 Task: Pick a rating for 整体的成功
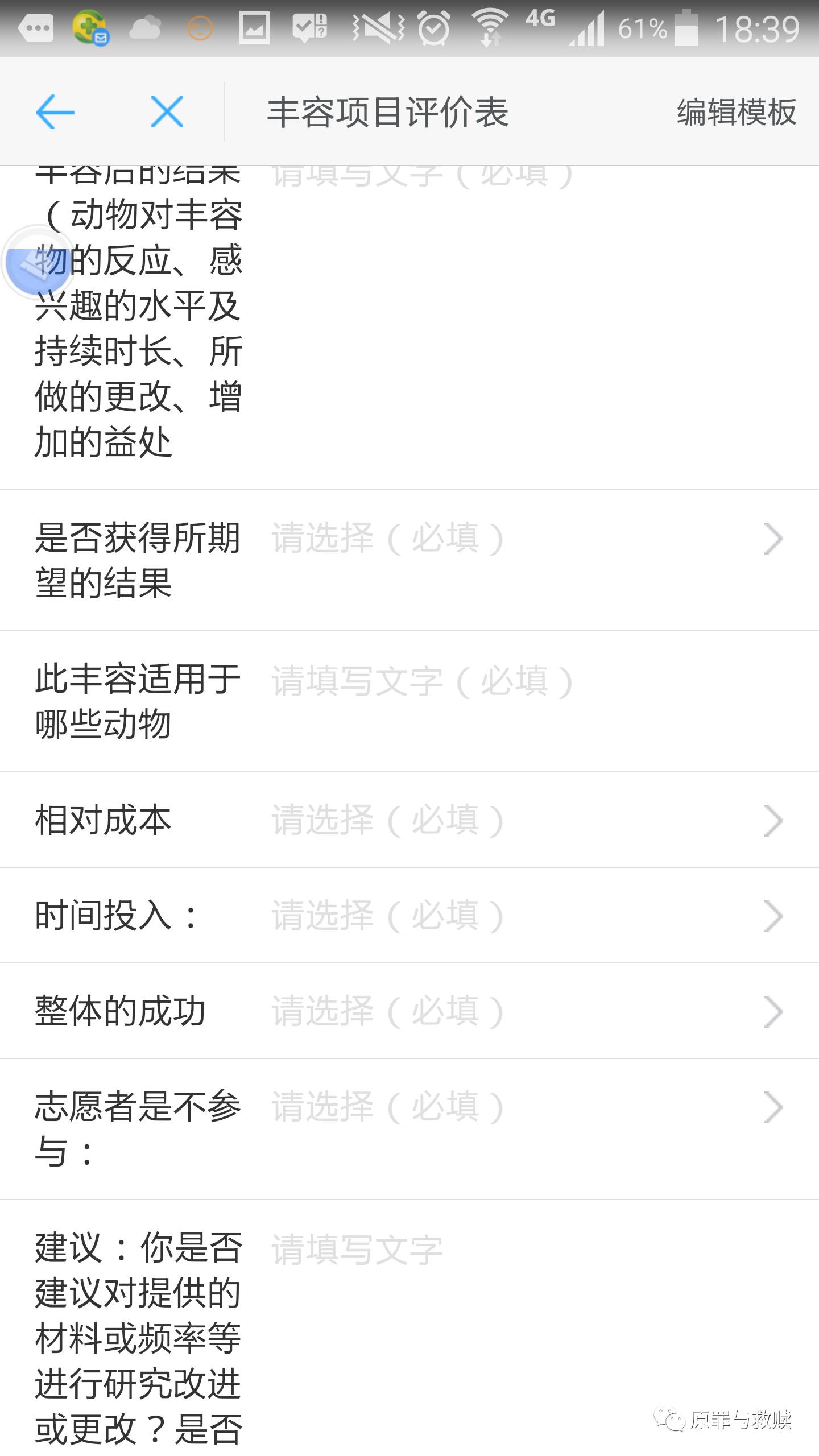(409, 1011)
